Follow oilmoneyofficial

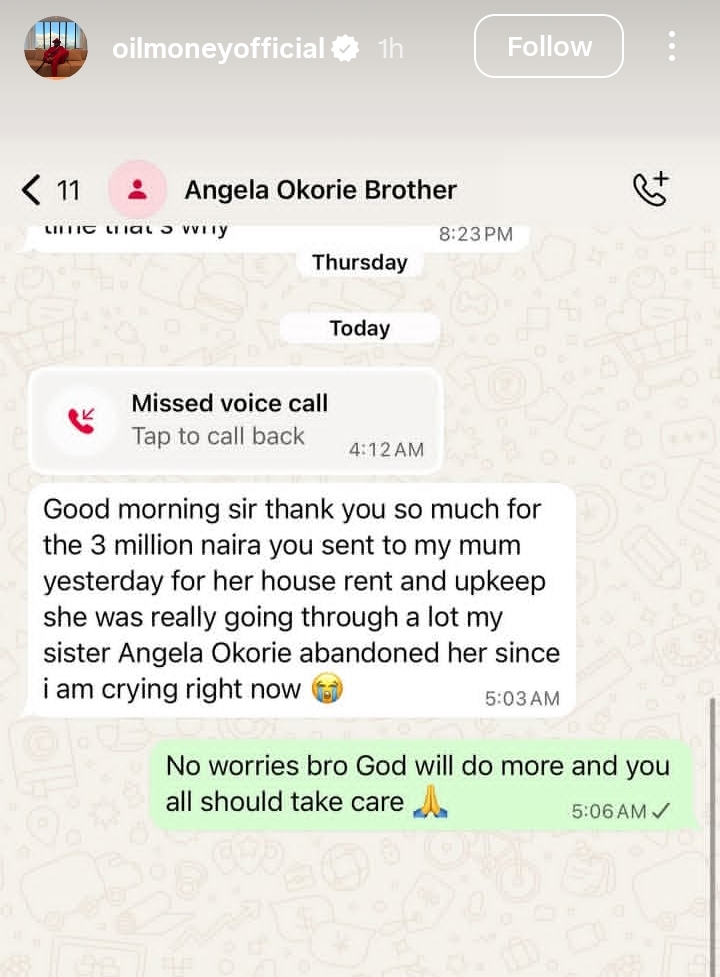[x=548, y=47]
